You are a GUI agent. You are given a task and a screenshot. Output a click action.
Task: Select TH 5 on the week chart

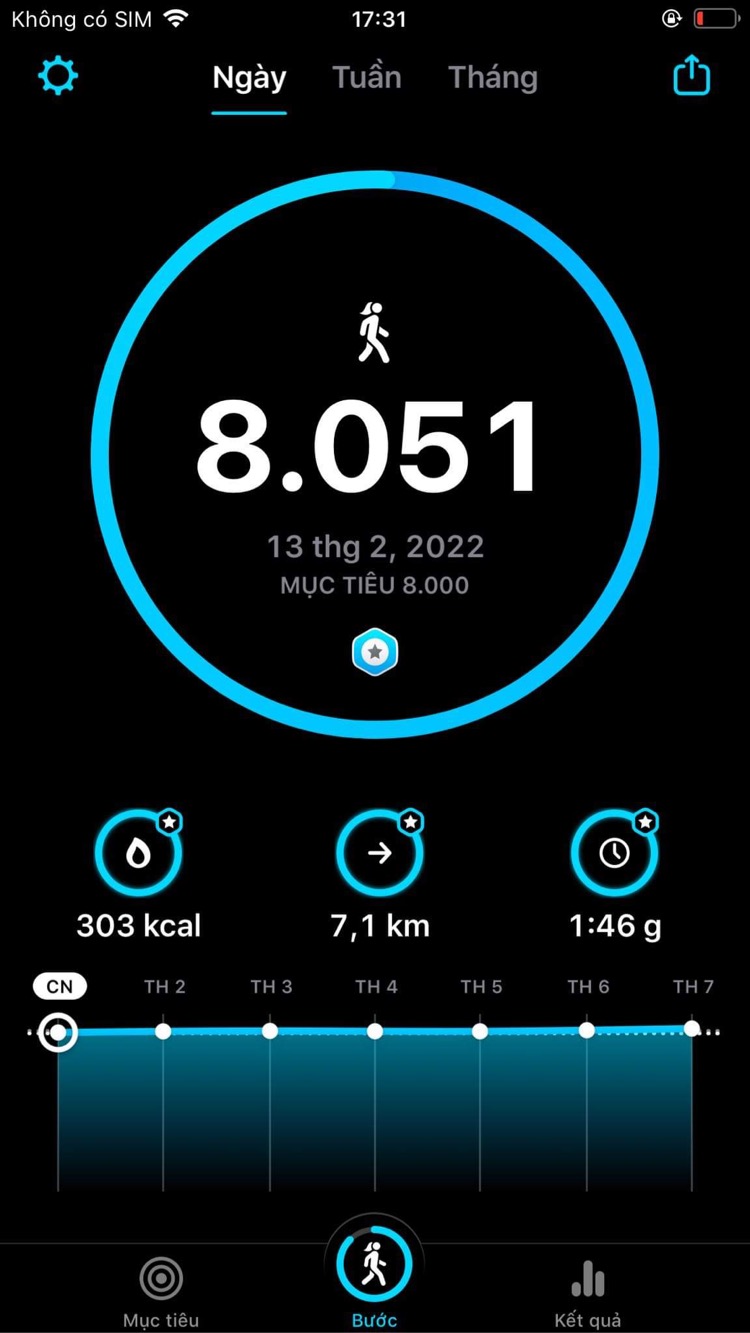481,1030
